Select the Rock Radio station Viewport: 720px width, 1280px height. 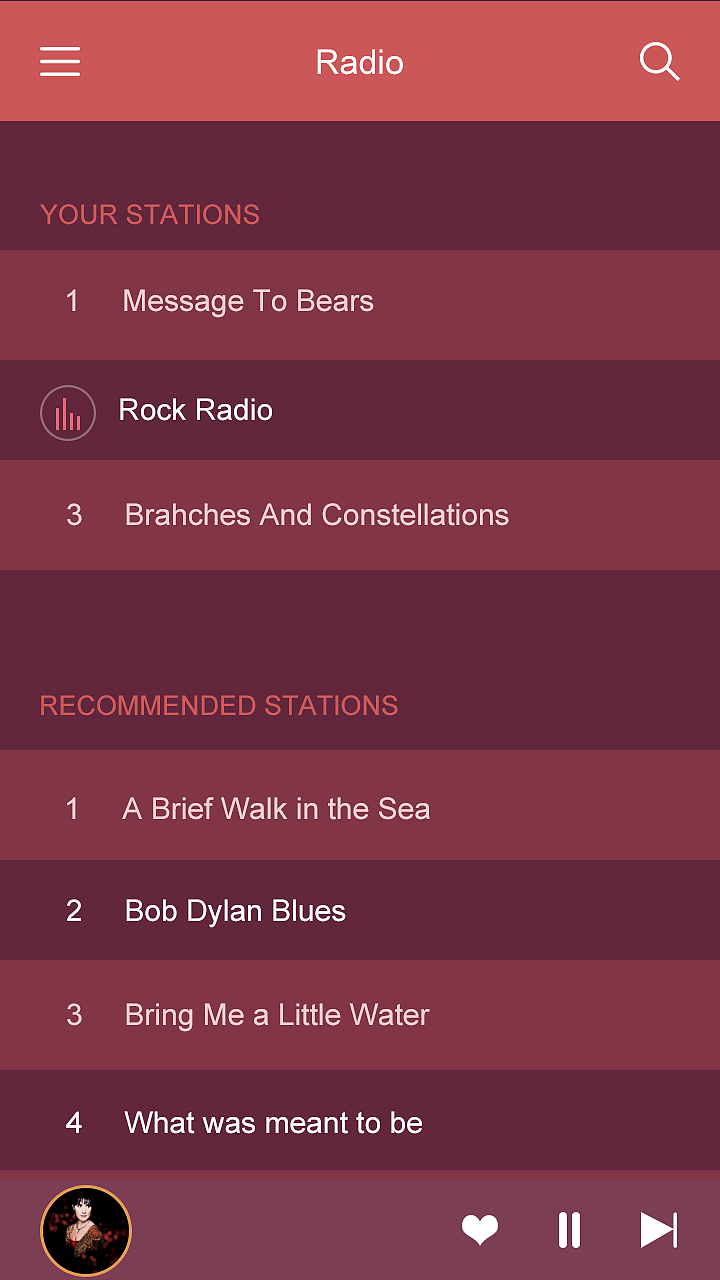coord(196,411)
